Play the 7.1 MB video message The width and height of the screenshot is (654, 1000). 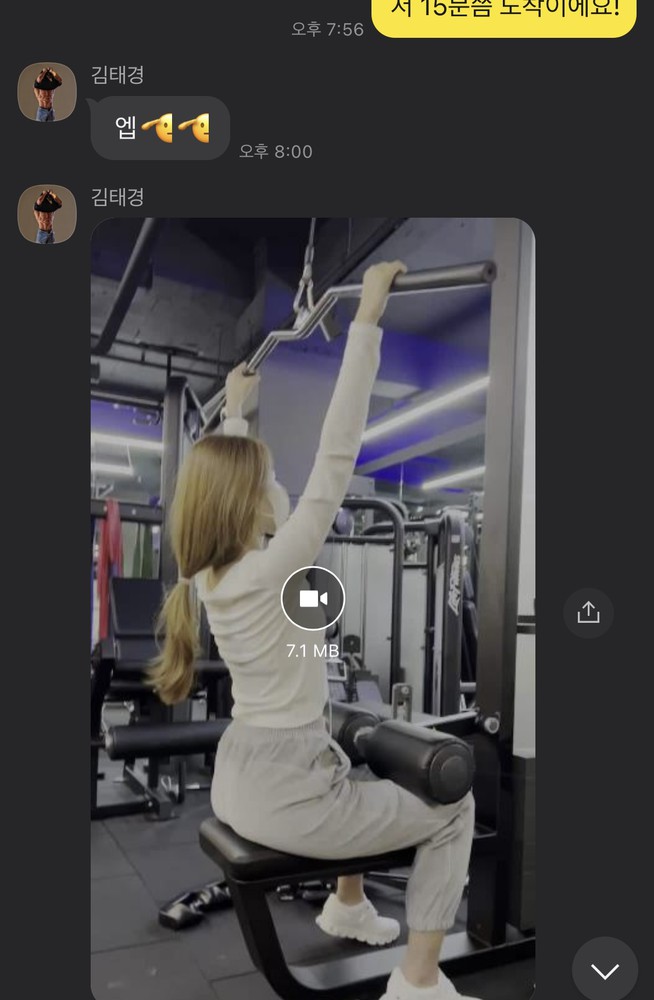pyautogui.click(x=313, y=598)
